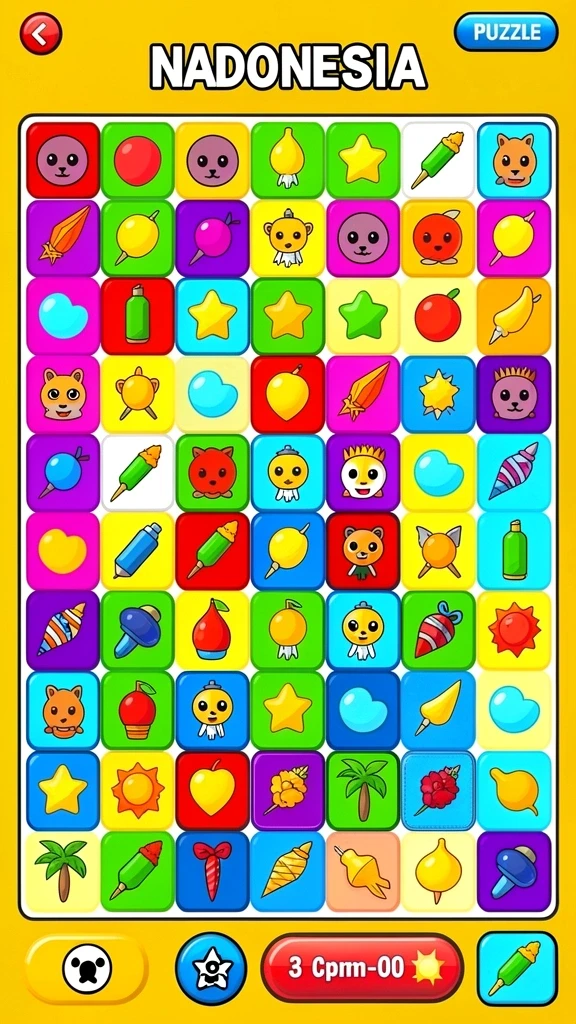Tap the red bow tile
This screenshot has width=576, height=1024.
click(212, 871)
